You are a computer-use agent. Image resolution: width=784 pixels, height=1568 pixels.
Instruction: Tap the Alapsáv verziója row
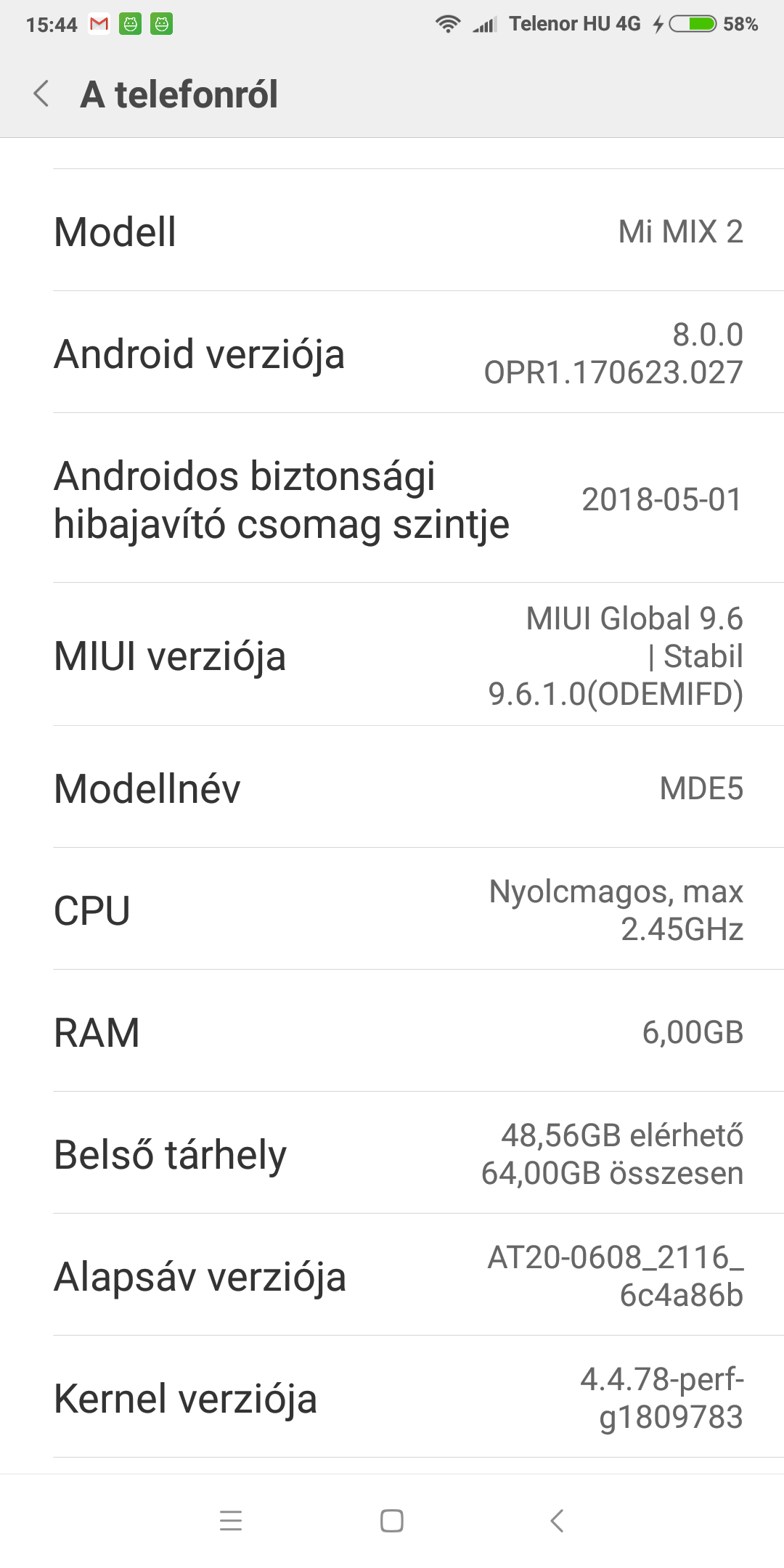[392, 1275]
